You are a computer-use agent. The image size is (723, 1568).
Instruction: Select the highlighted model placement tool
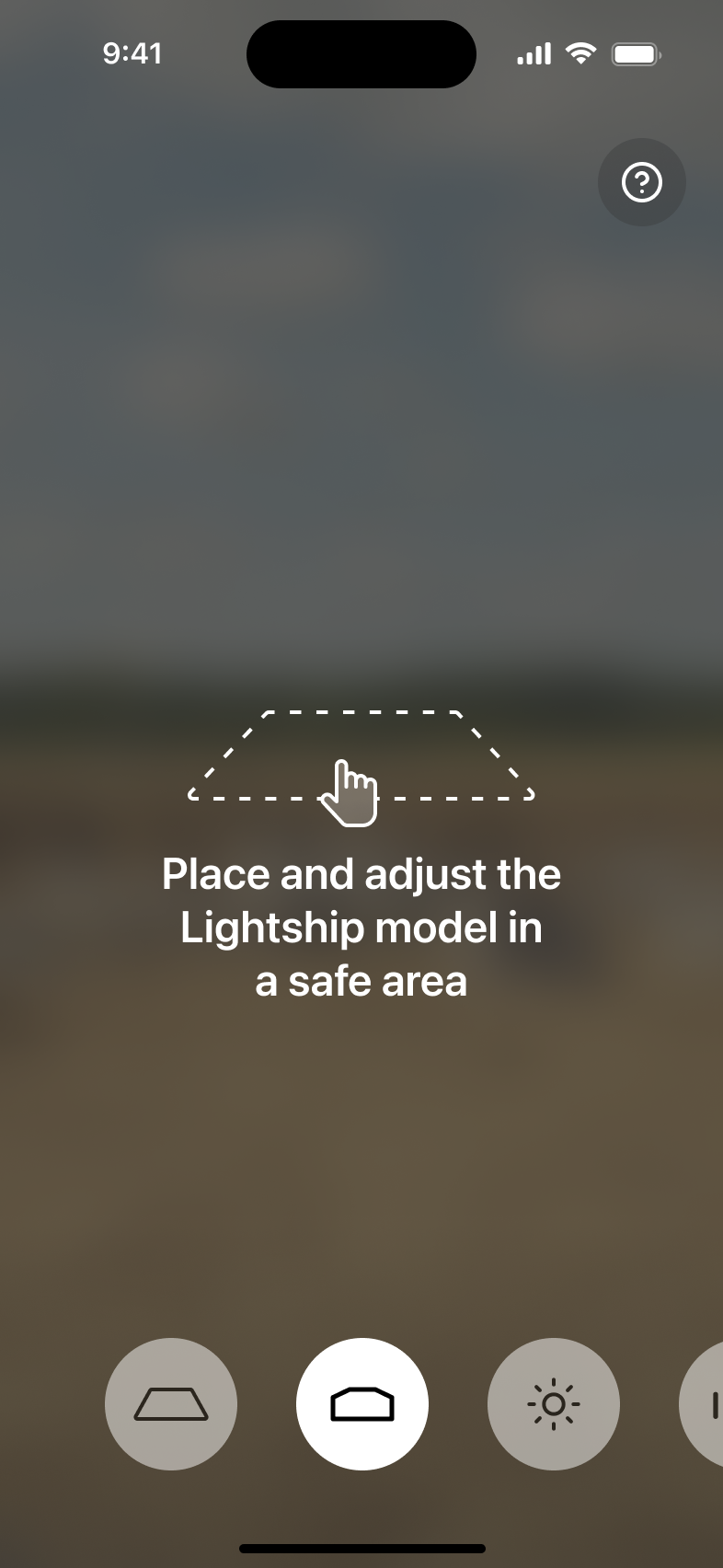[362, 1404]
